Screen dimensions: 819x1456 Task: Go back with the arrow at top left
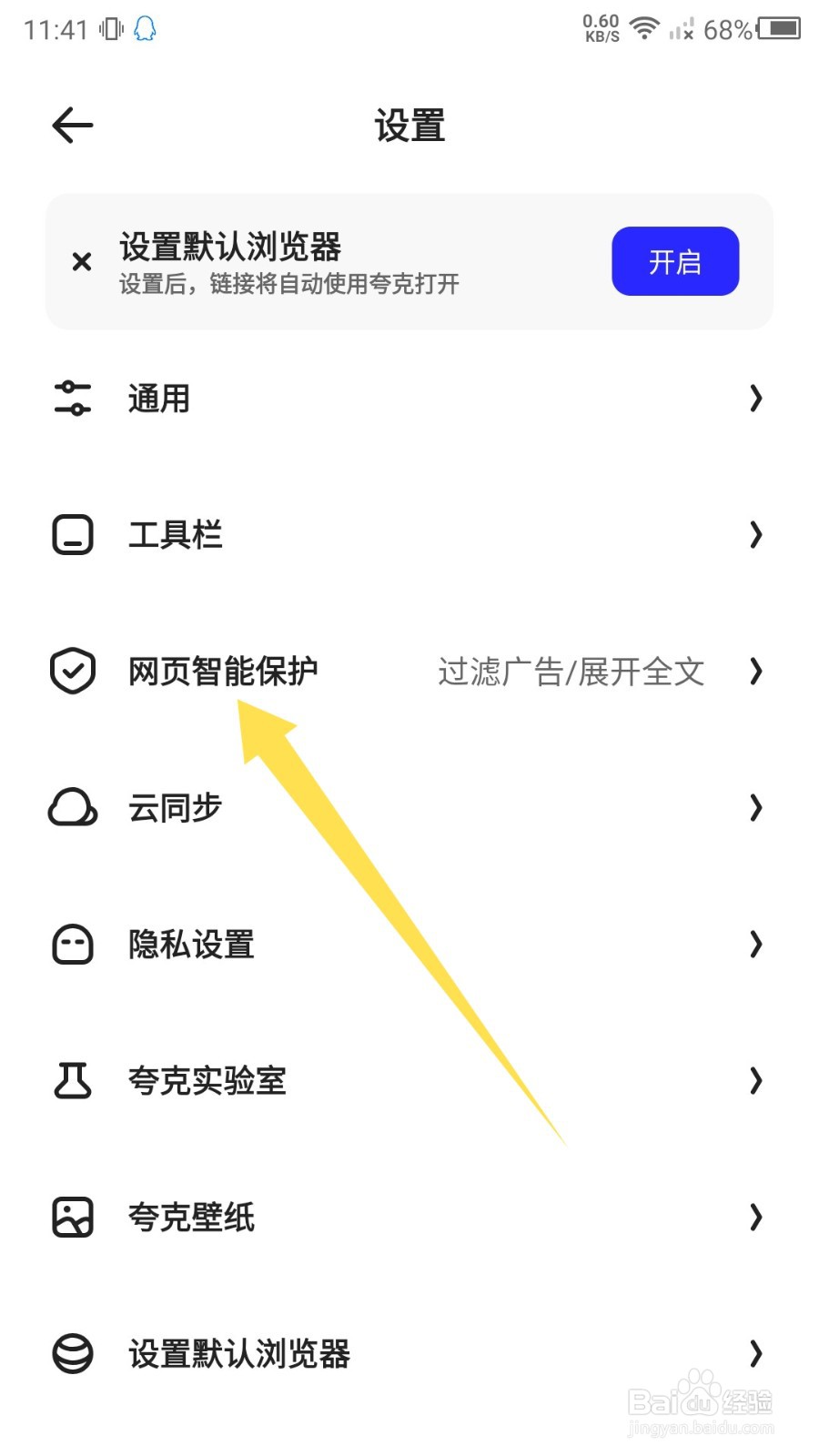pos(71,125)
